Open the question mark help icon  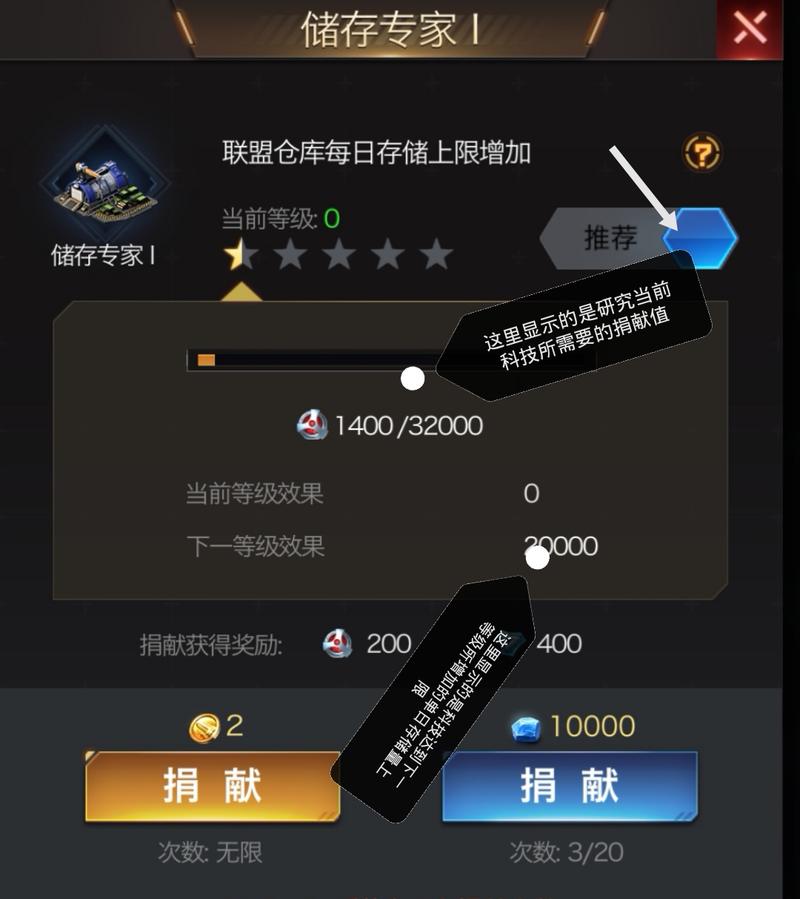click(702, 153)
